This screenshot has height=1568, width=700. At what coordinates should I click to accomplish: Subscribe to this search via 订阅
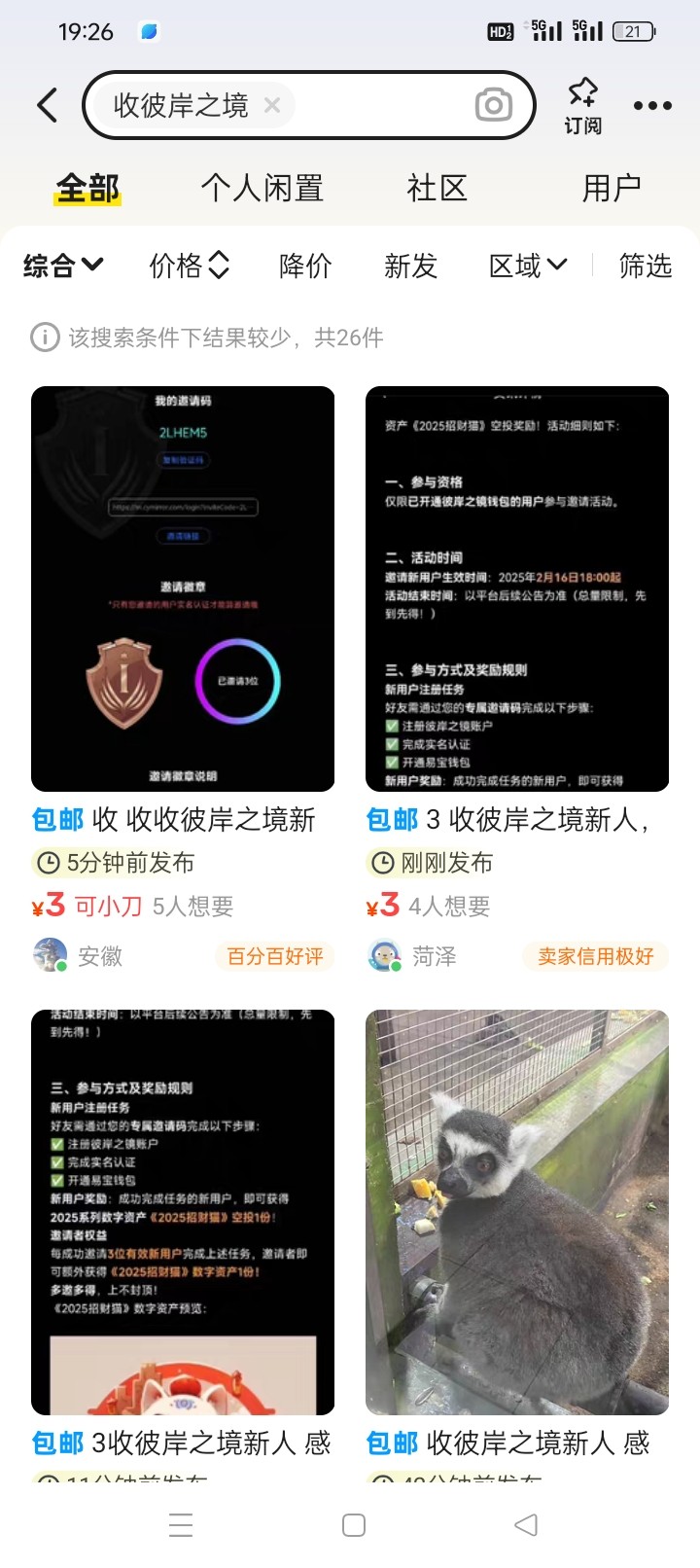(582, 106)
